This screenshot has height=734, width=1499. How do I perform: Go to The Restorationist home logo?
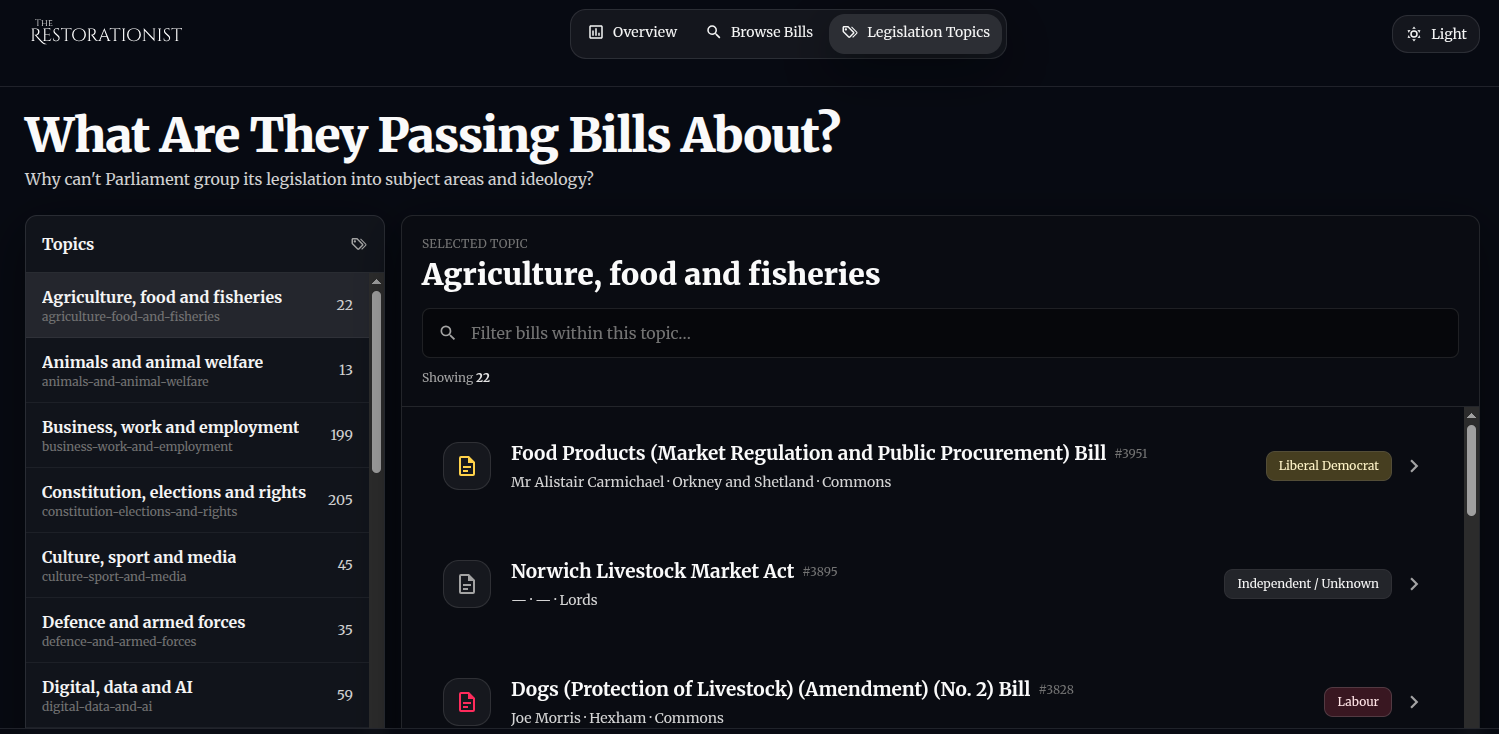(x=106, y=32)
